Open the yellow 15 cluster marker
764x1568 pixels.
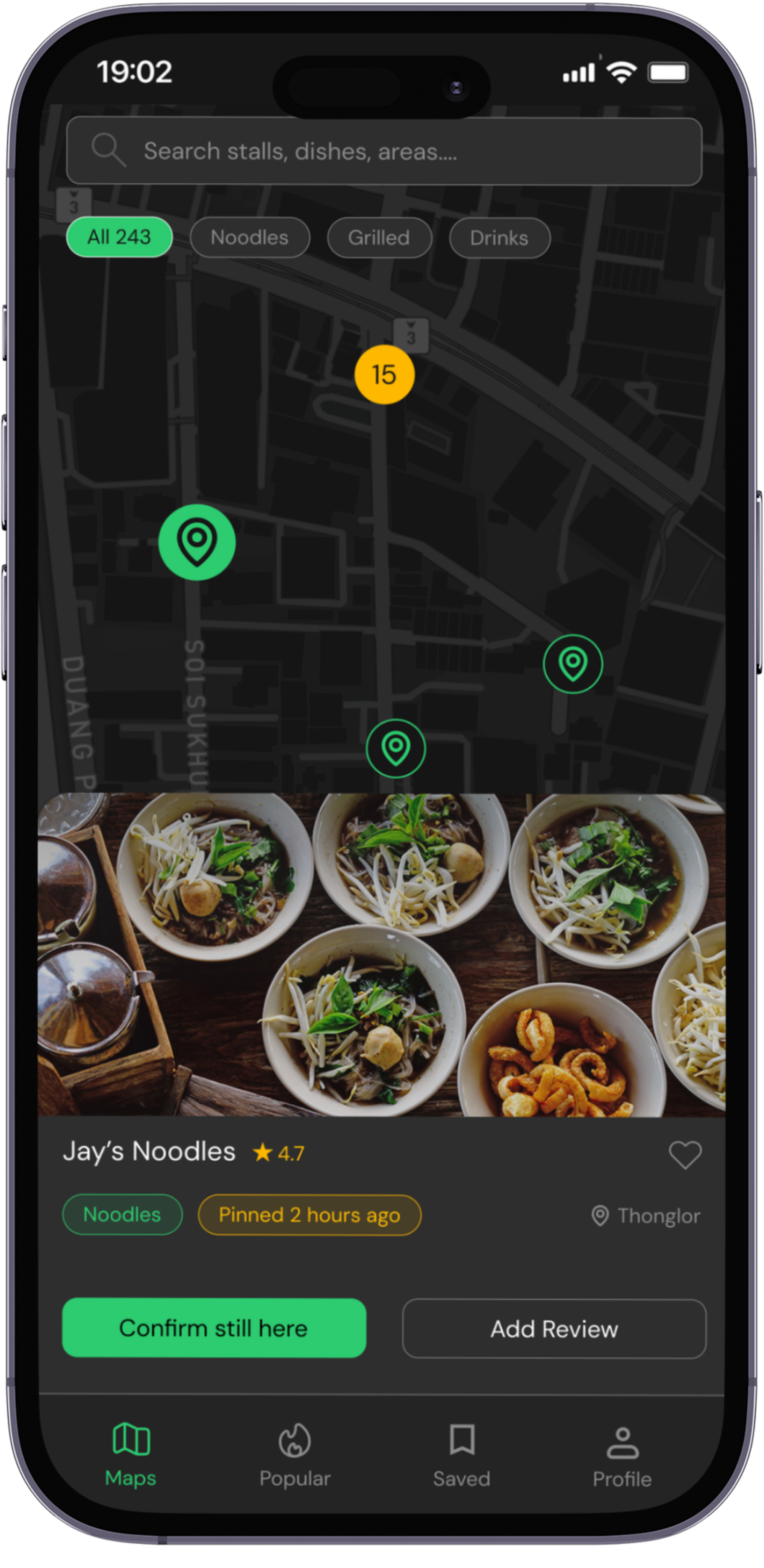tap(384, 374)
